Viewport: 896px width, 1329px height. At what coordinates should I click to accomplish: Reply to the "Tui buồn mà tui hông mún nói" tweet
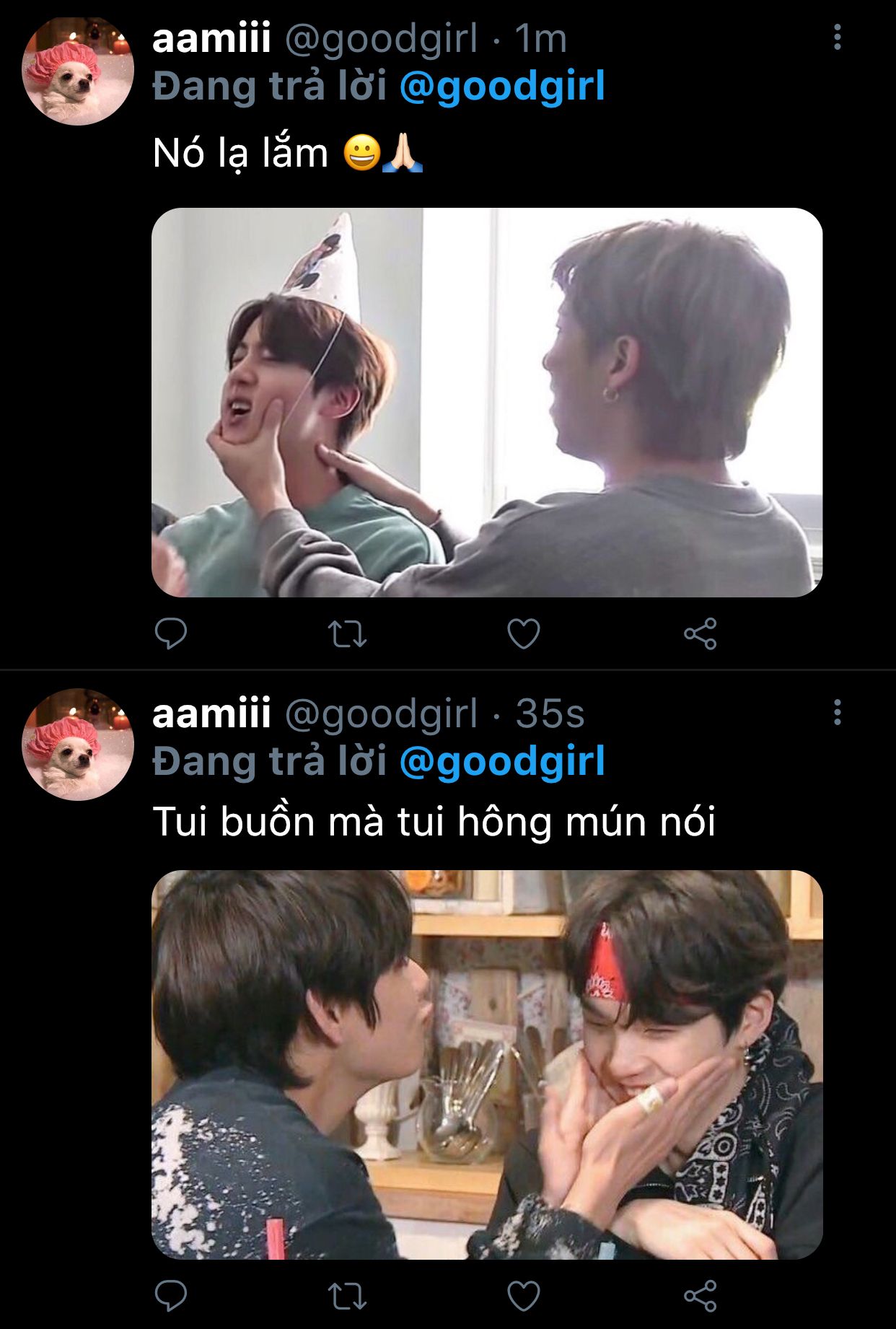pos(171,1296)
